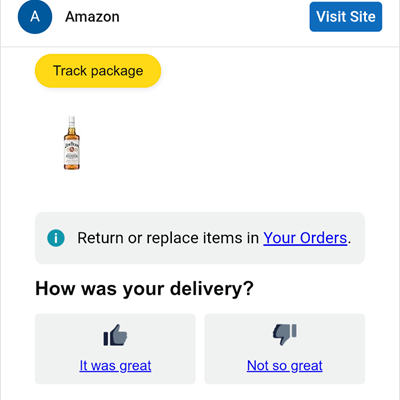Open the Your Orders link
400x400 pixels.
pyautogui.click(x=305, y=238)
